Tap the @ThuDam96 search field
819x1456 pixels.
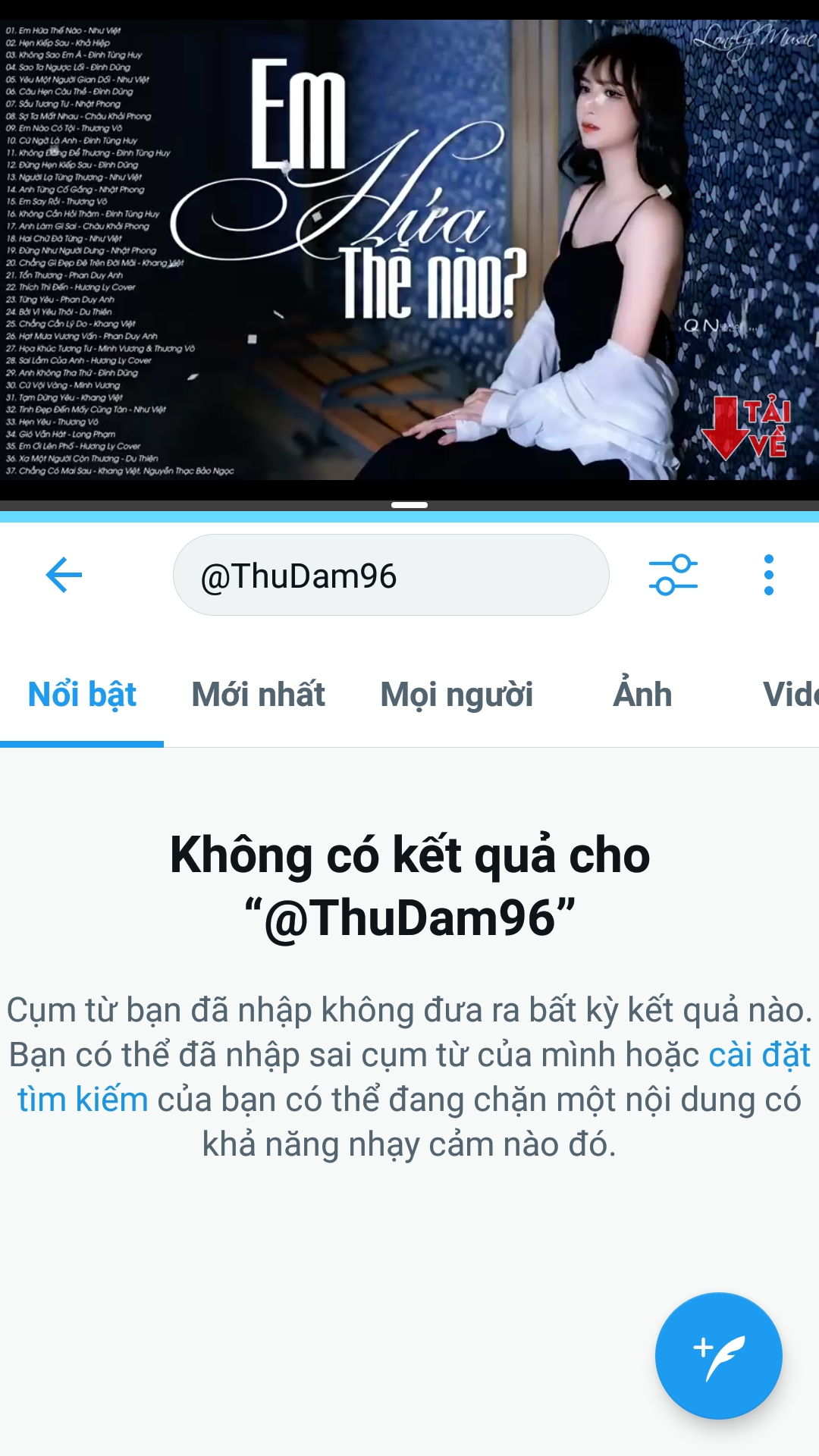[x=391, y=576]
